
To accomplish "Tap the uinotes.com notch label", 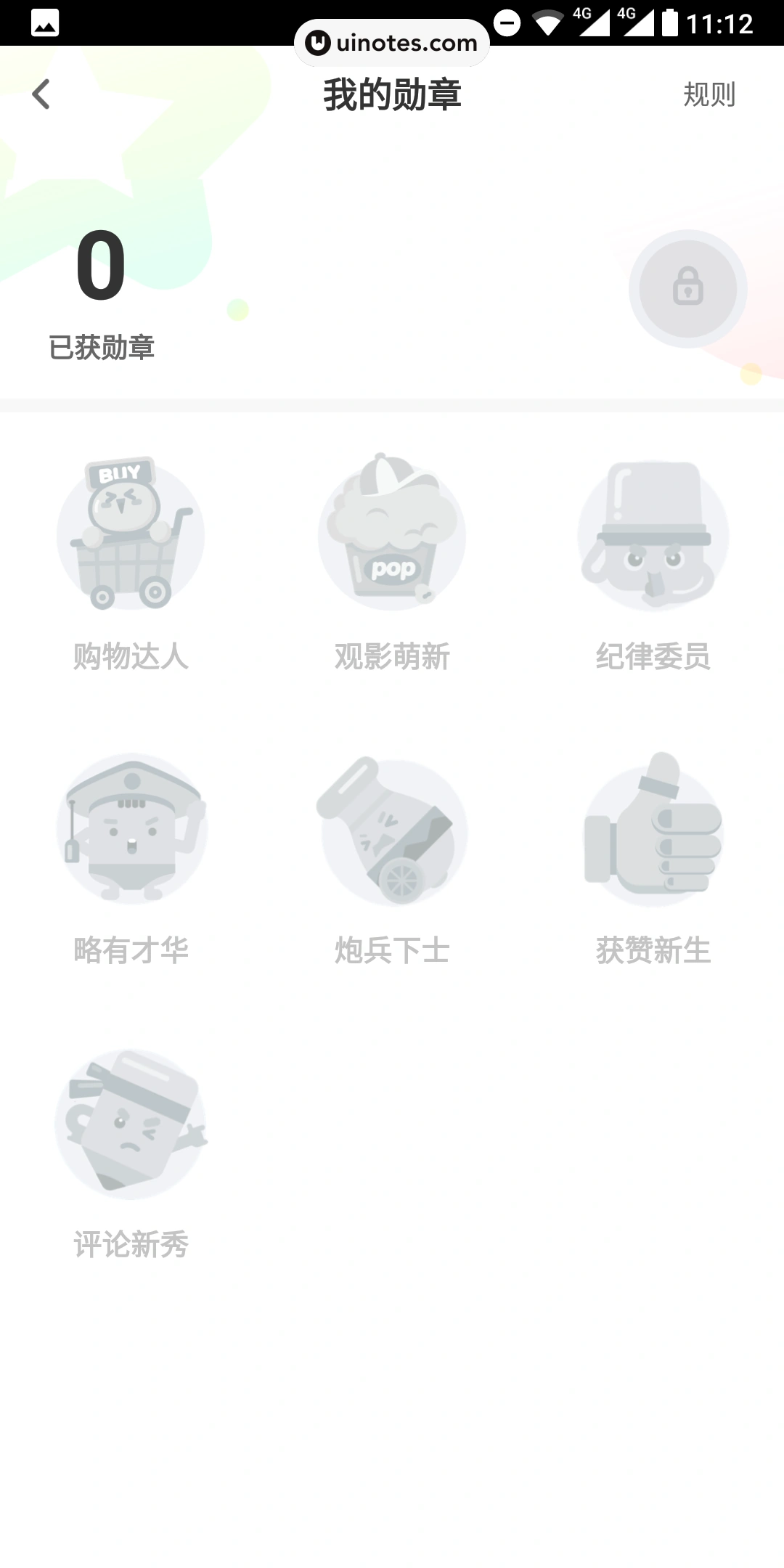I will 392,41.
